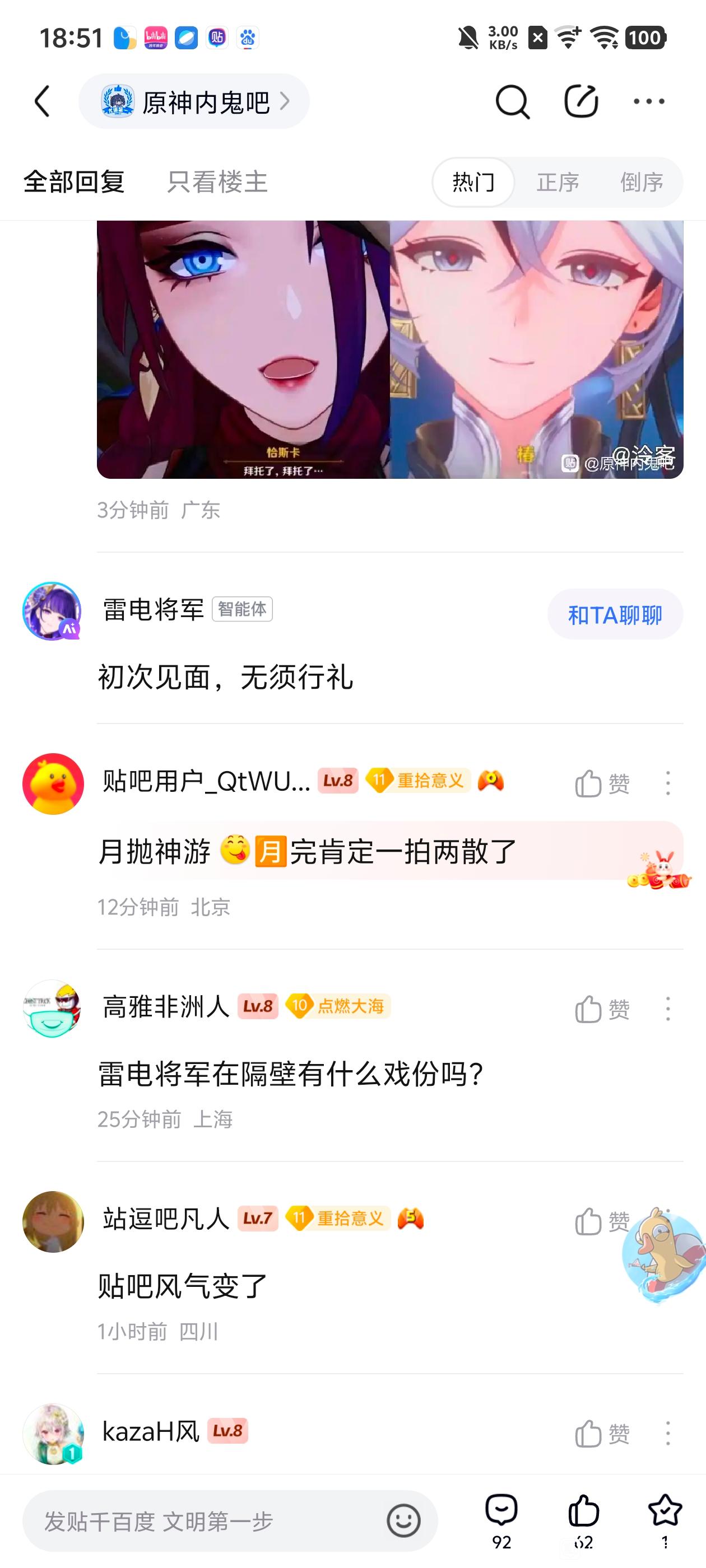Screen dimensions: 706x1568
Task: Like the comment by 高雅非洲人
Action: [x=602, y=1009]
